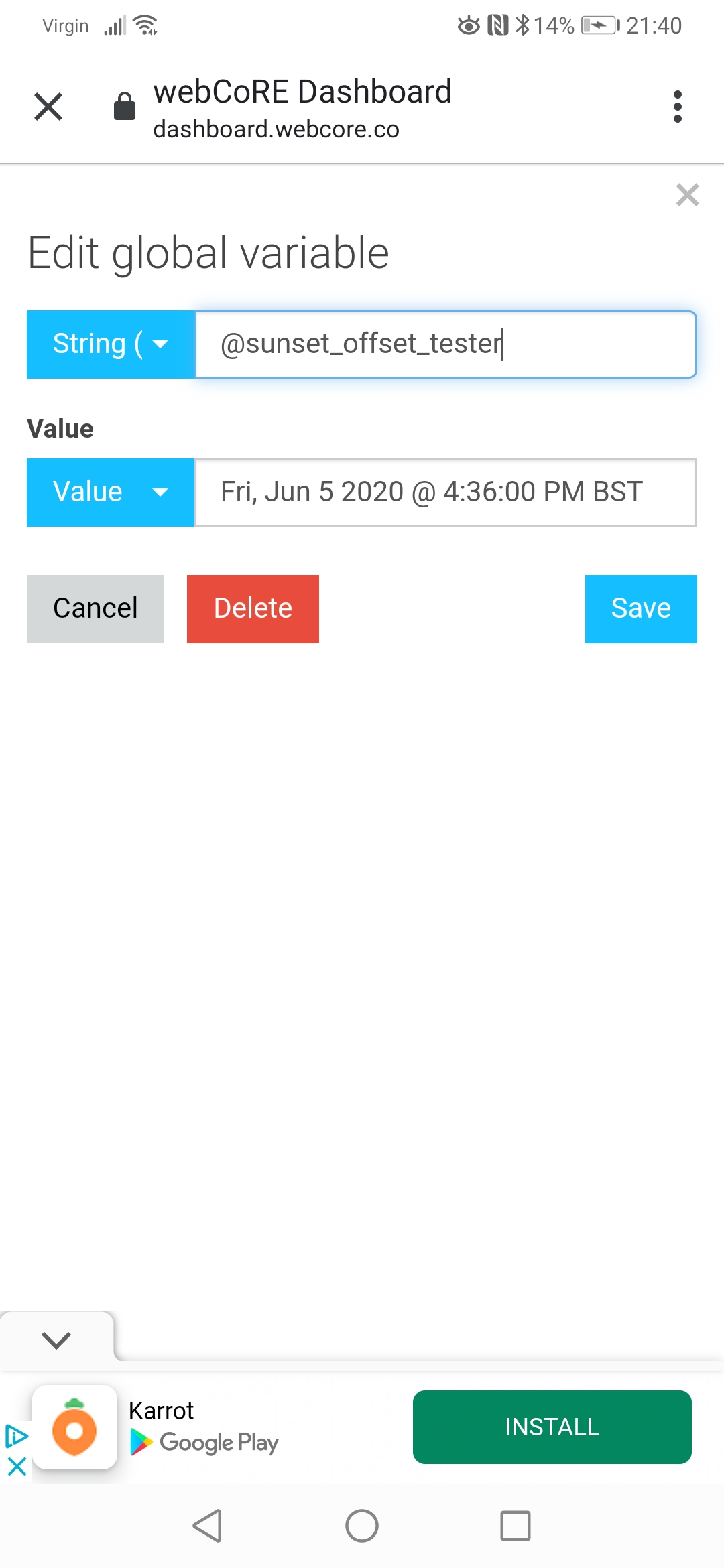Open the String type dropdown

coord(111,344)
